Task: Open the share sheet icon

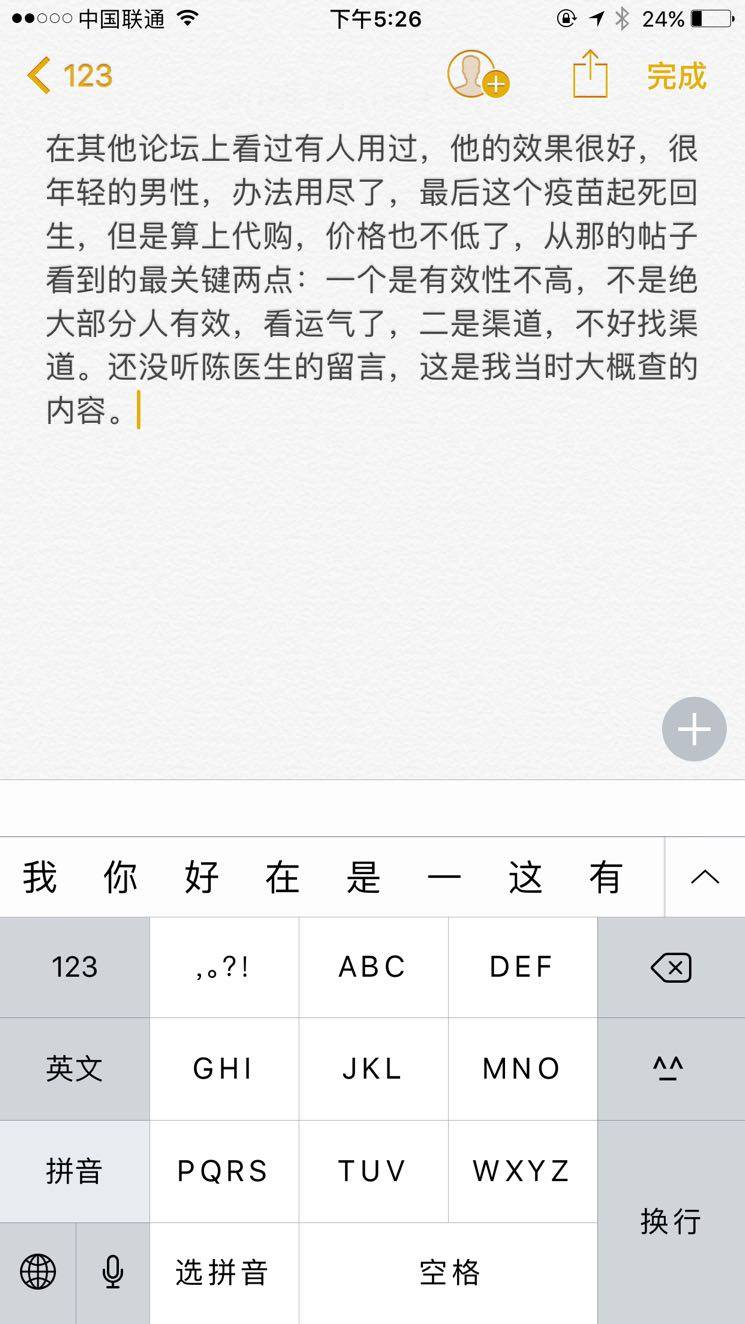Action: coord(590,75)
